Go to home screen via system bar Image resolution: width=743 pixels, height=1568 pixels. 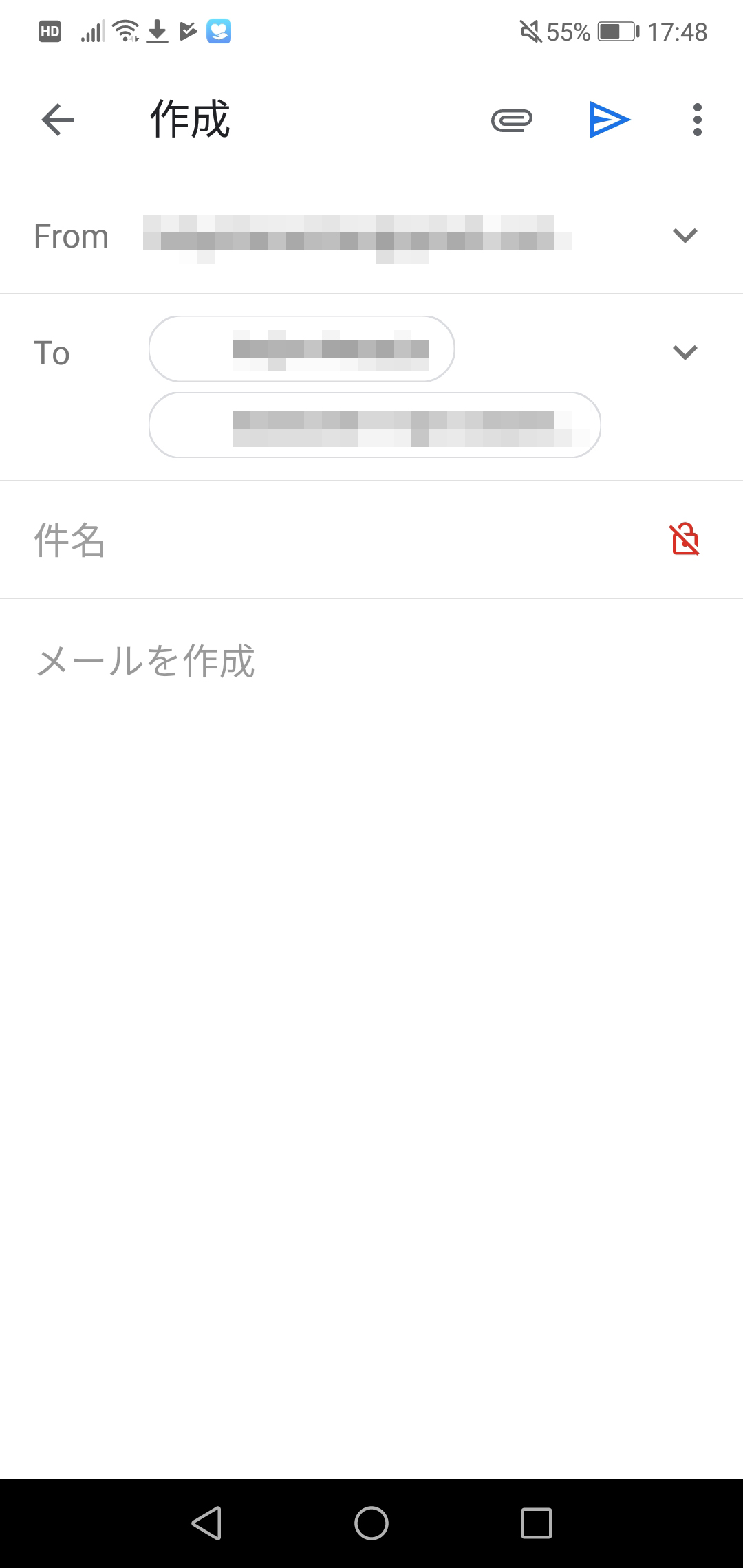[x=371, y=1523]
